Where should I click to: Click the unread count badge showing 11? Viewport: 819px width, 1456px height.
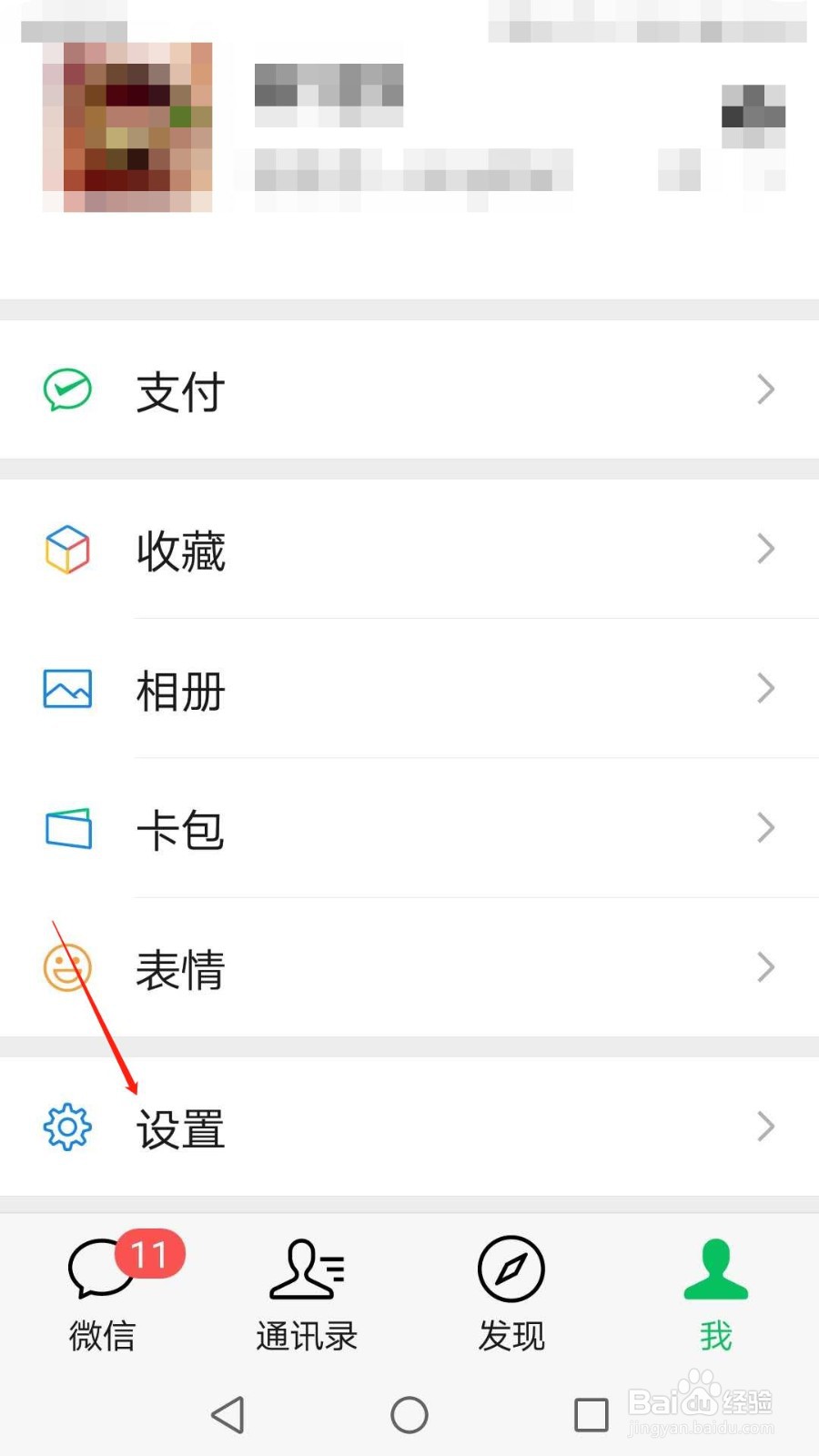(x=150, y=1254)
